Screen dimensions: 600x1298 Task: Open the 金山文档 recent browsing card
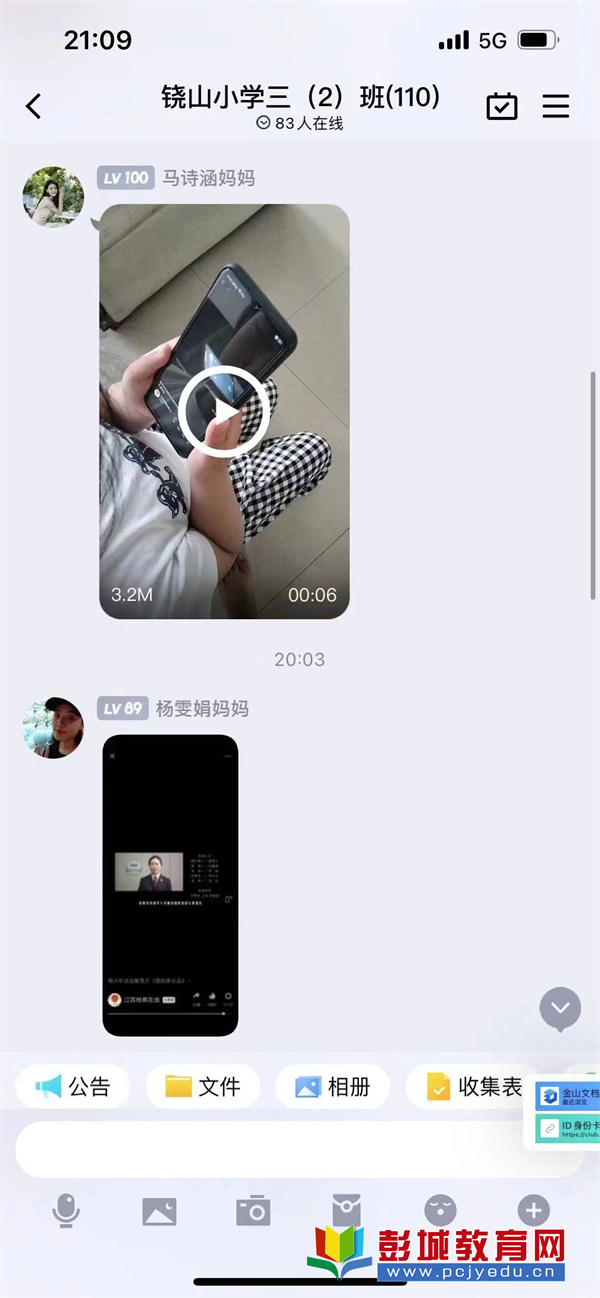point(568,1096)
